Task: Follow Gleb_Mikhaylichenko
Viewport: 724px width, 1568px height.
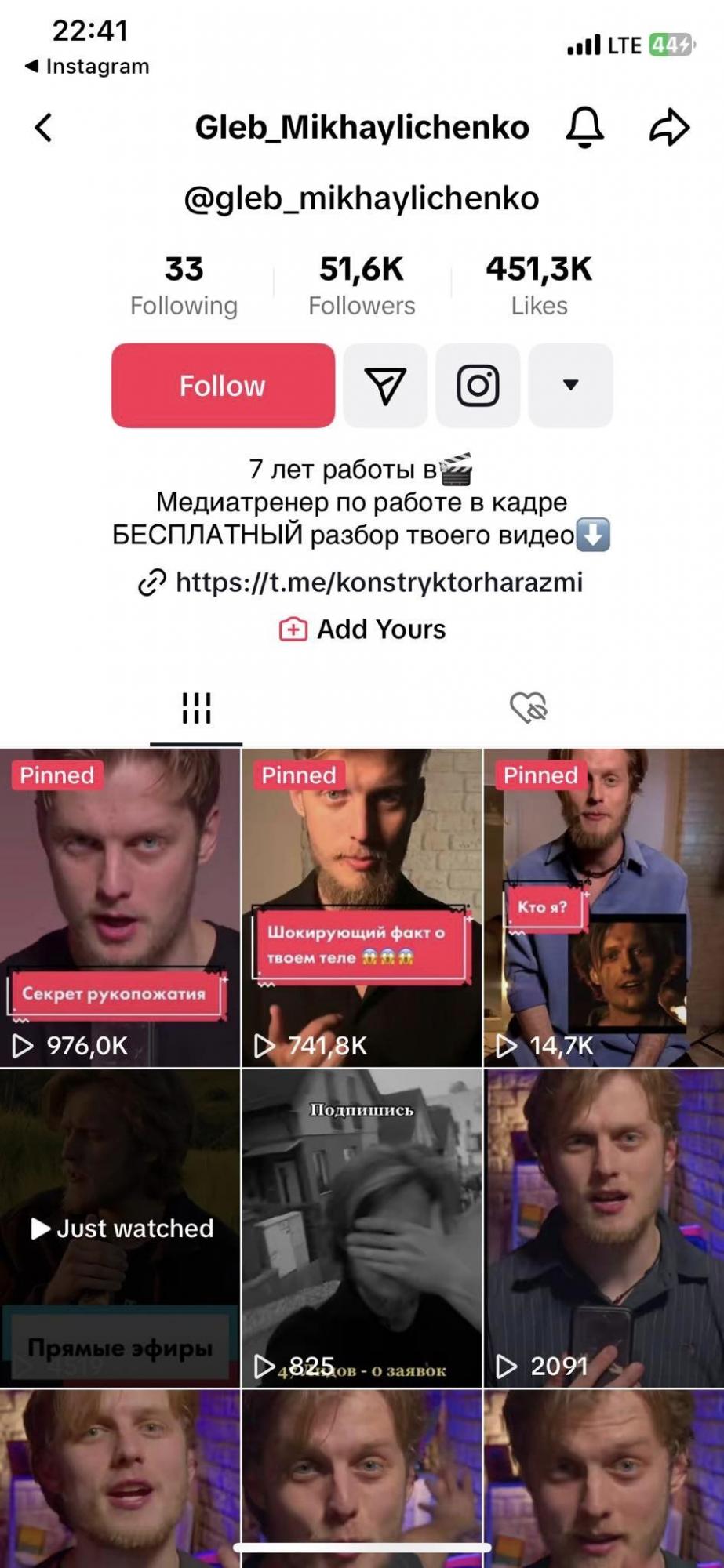Action: tap(223, 385)
